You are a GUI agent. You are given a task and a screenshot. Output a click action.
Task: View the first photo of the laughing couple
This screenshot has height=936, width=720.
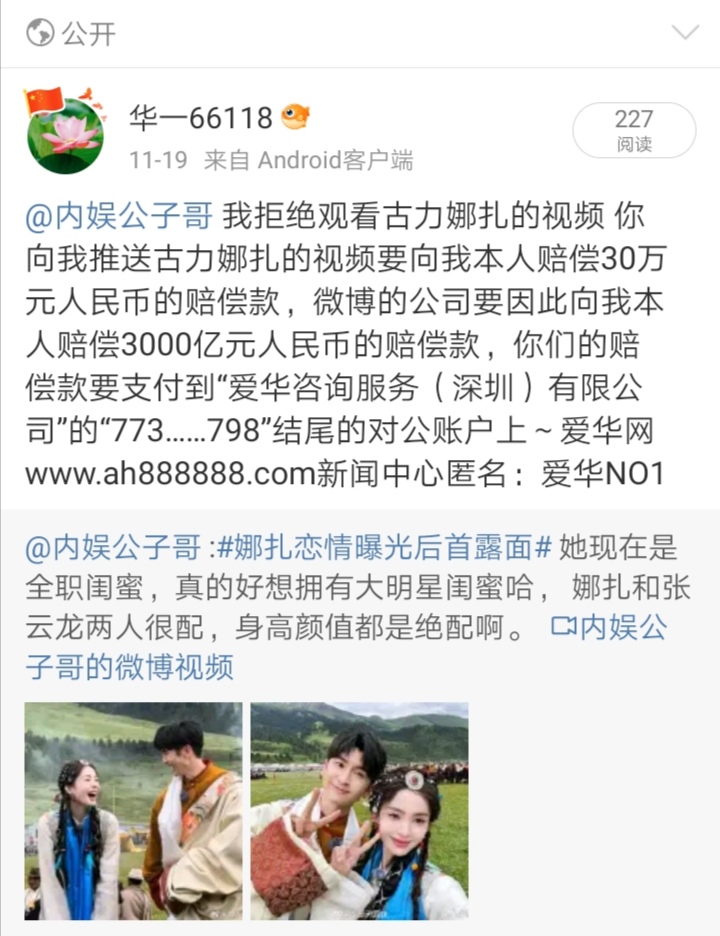click(x=133, y=811)
